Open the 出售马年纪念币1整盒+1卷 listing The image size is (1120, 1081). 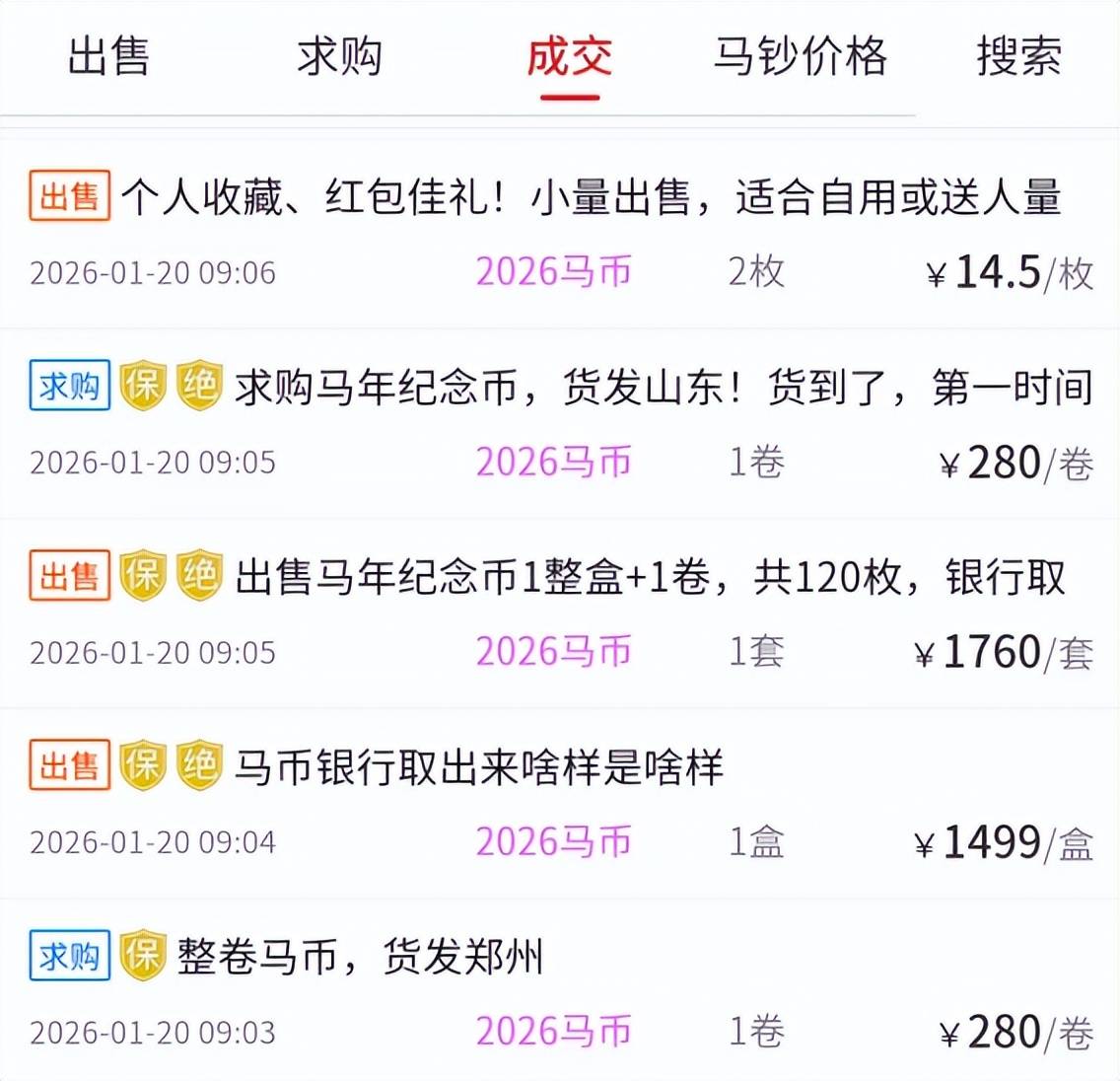tap(649, 578)
